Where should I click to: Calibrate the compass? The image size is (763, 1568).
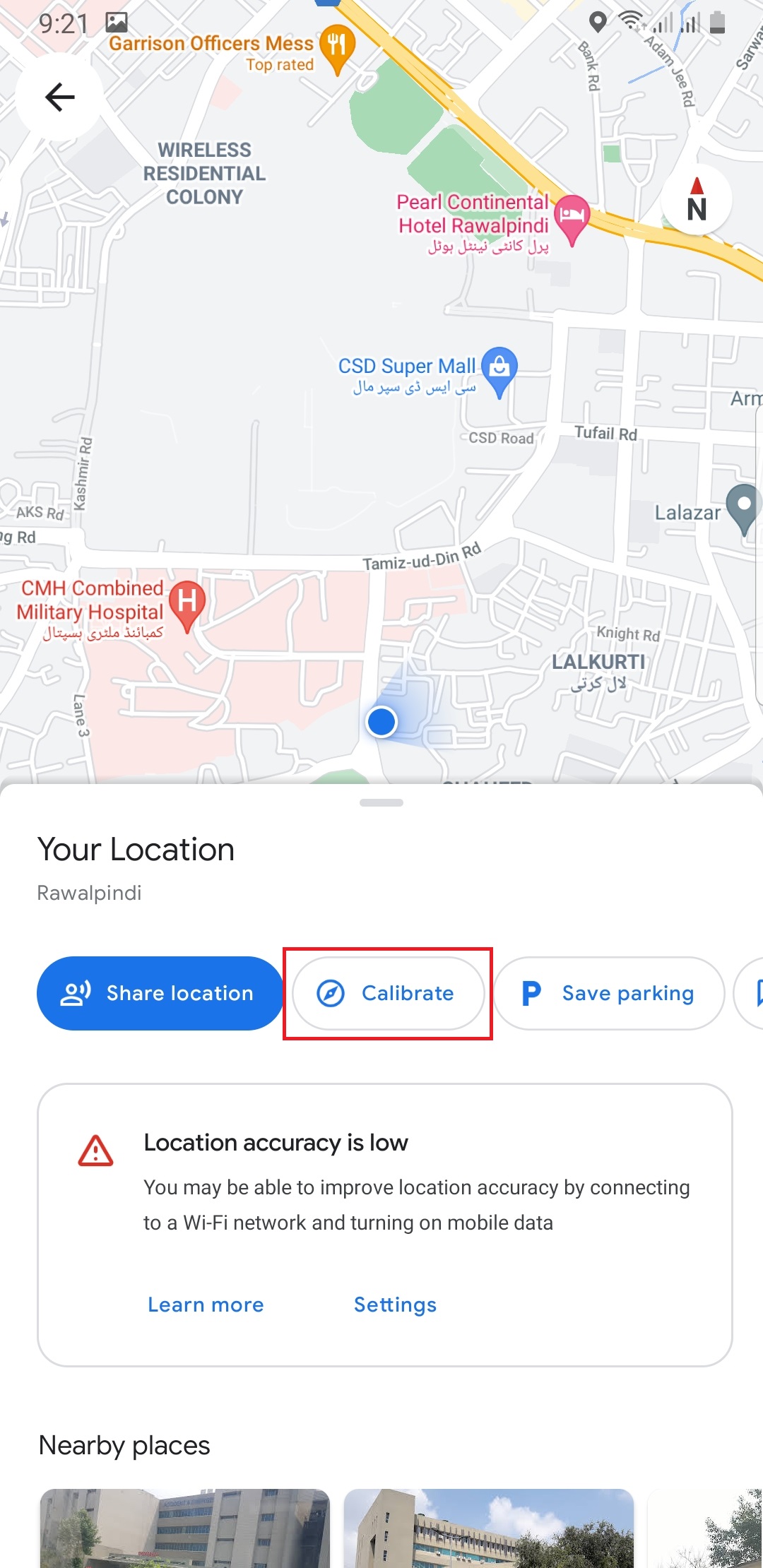(389, 993)
